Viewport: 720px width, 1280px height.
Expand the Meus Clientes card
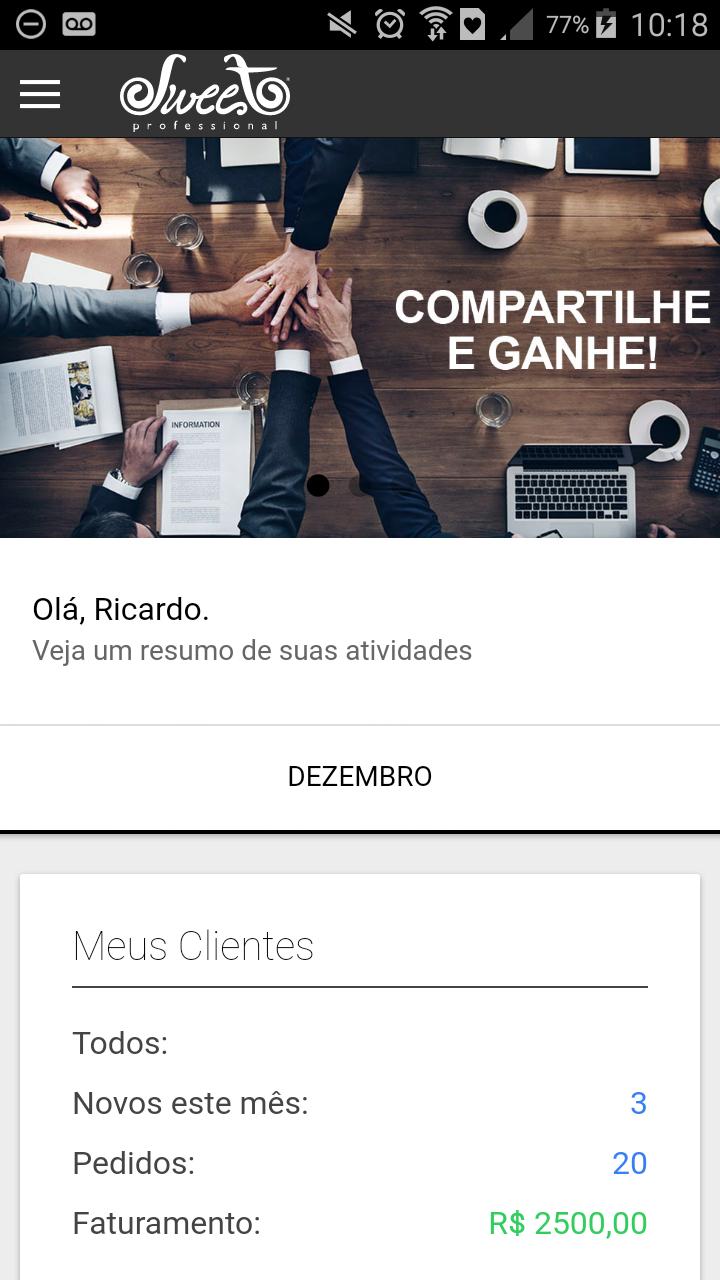pyautogui.click(x=360, y=944)
